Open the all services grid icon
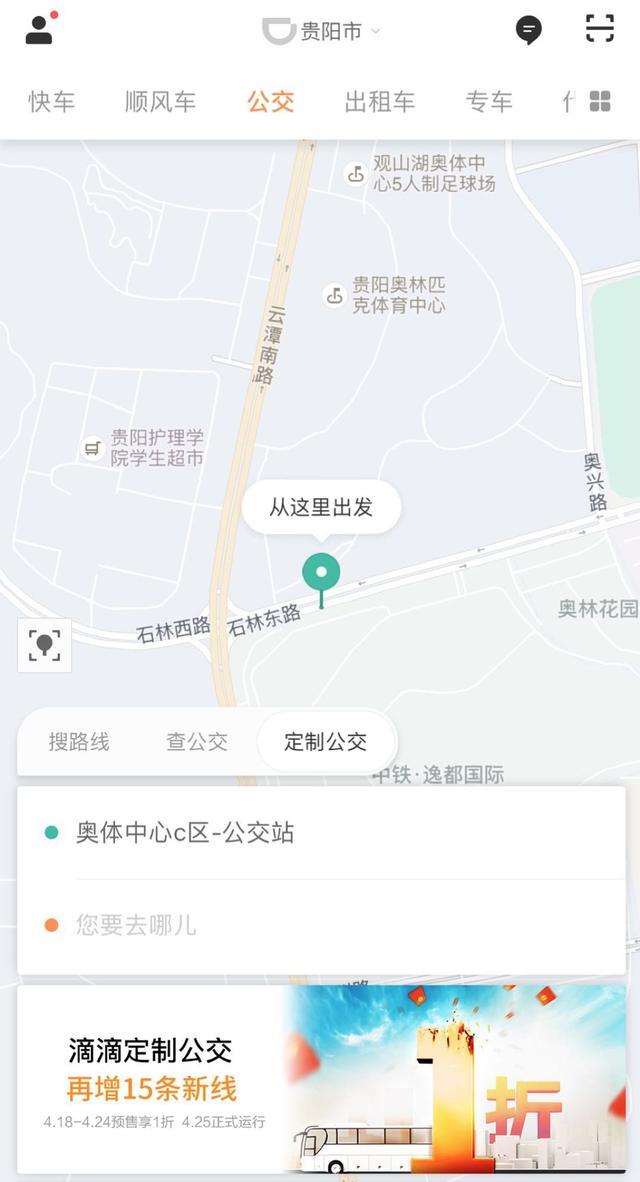This screenshot has height=1182, width=640. [600, 101]
